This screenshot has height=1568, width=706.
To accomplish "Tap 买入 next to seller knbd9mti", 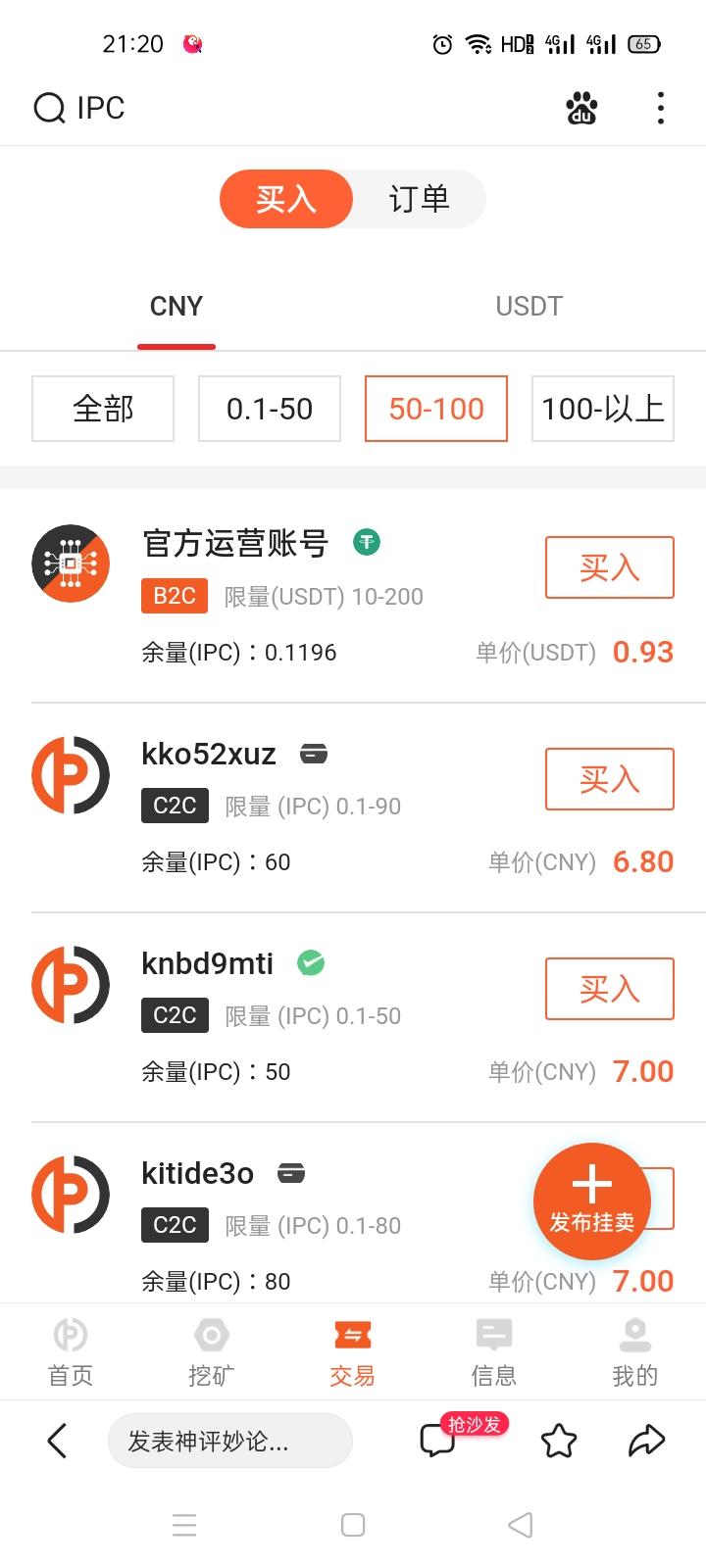I will [x=609, y=989].
